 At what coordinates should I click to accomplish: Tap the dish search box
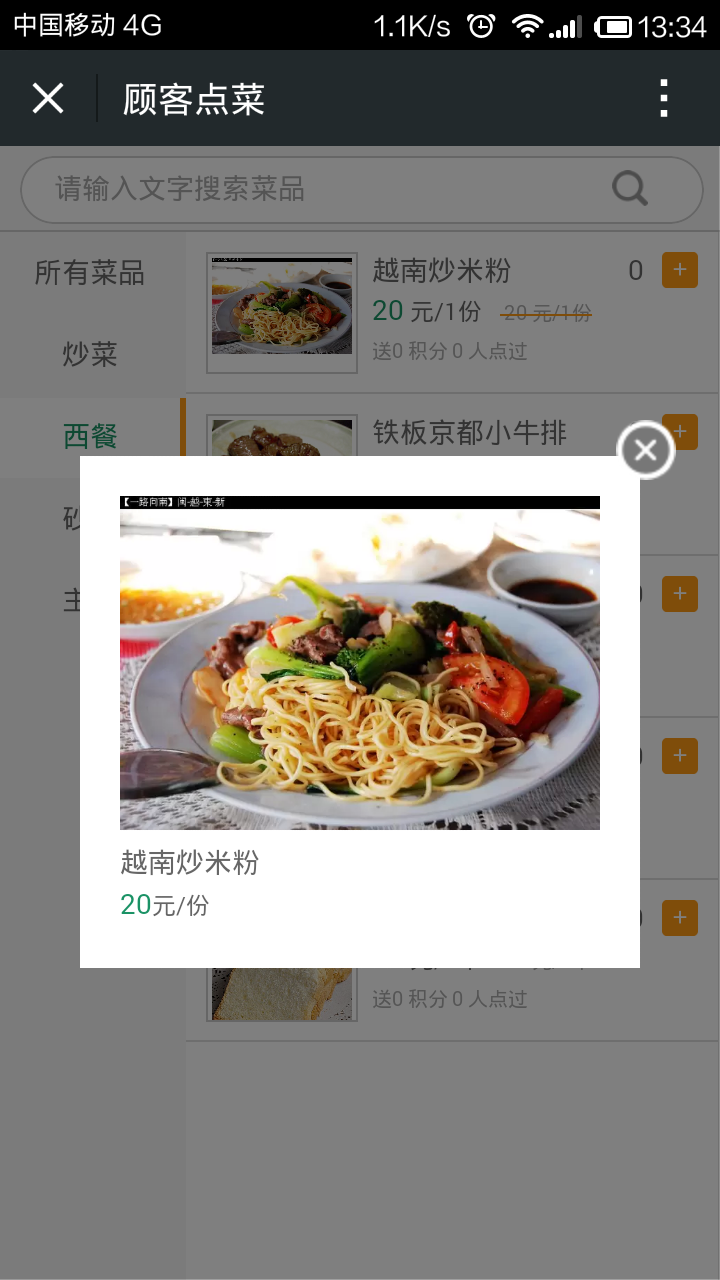tap(330, 189)
